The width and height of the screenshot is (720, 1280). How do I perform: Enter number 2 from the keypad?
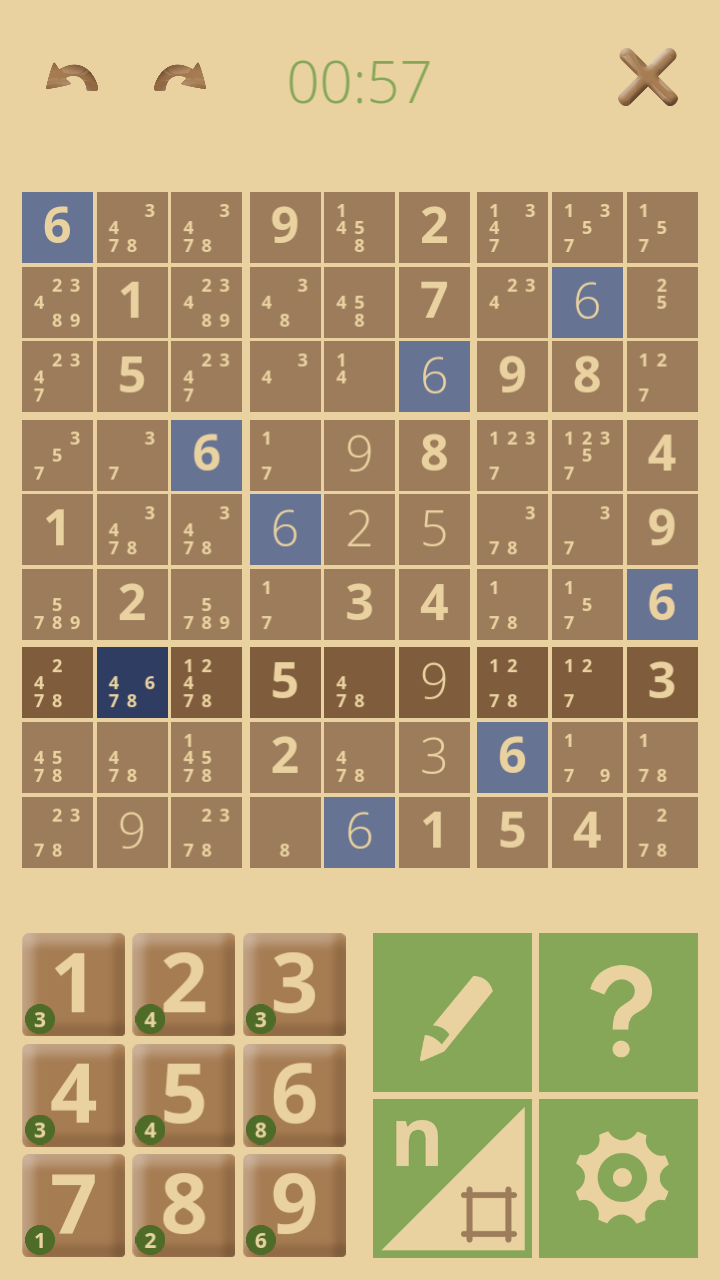pos(184,984)
